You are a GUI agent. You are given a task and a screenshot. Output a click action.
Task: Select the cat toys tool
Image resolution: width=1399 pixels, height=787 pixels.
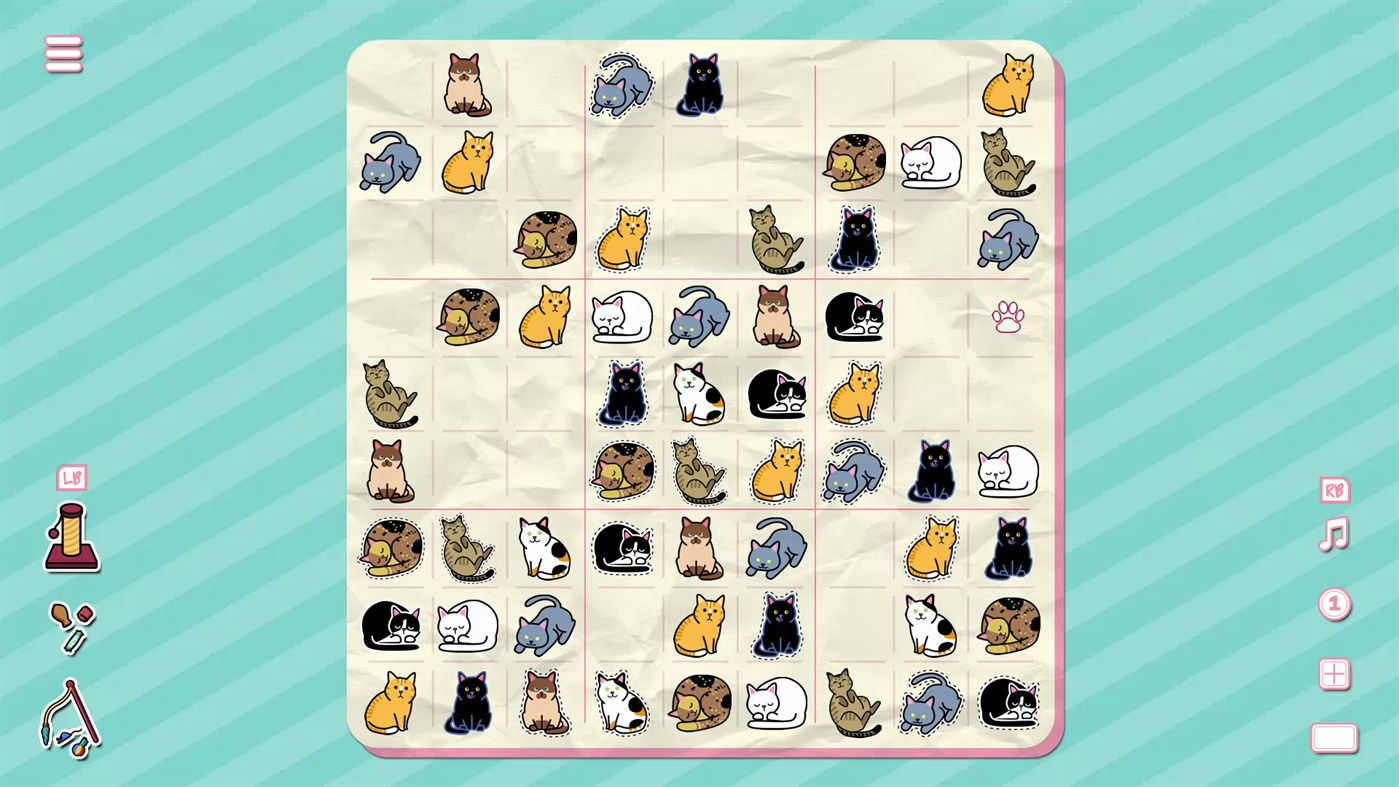(x=72, y=627)
